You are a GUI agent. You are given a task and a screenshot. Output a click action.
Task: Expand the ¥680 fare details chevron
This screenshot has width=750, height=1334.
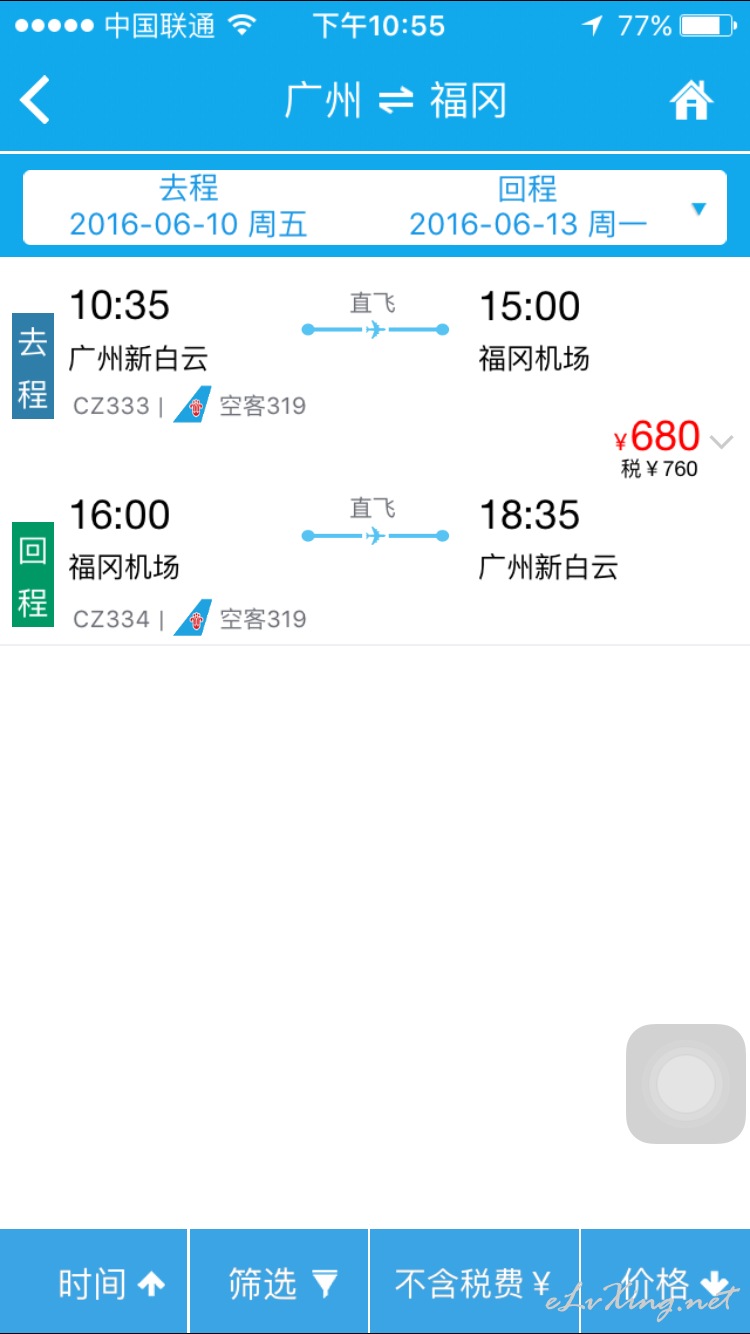coord(721,441)
